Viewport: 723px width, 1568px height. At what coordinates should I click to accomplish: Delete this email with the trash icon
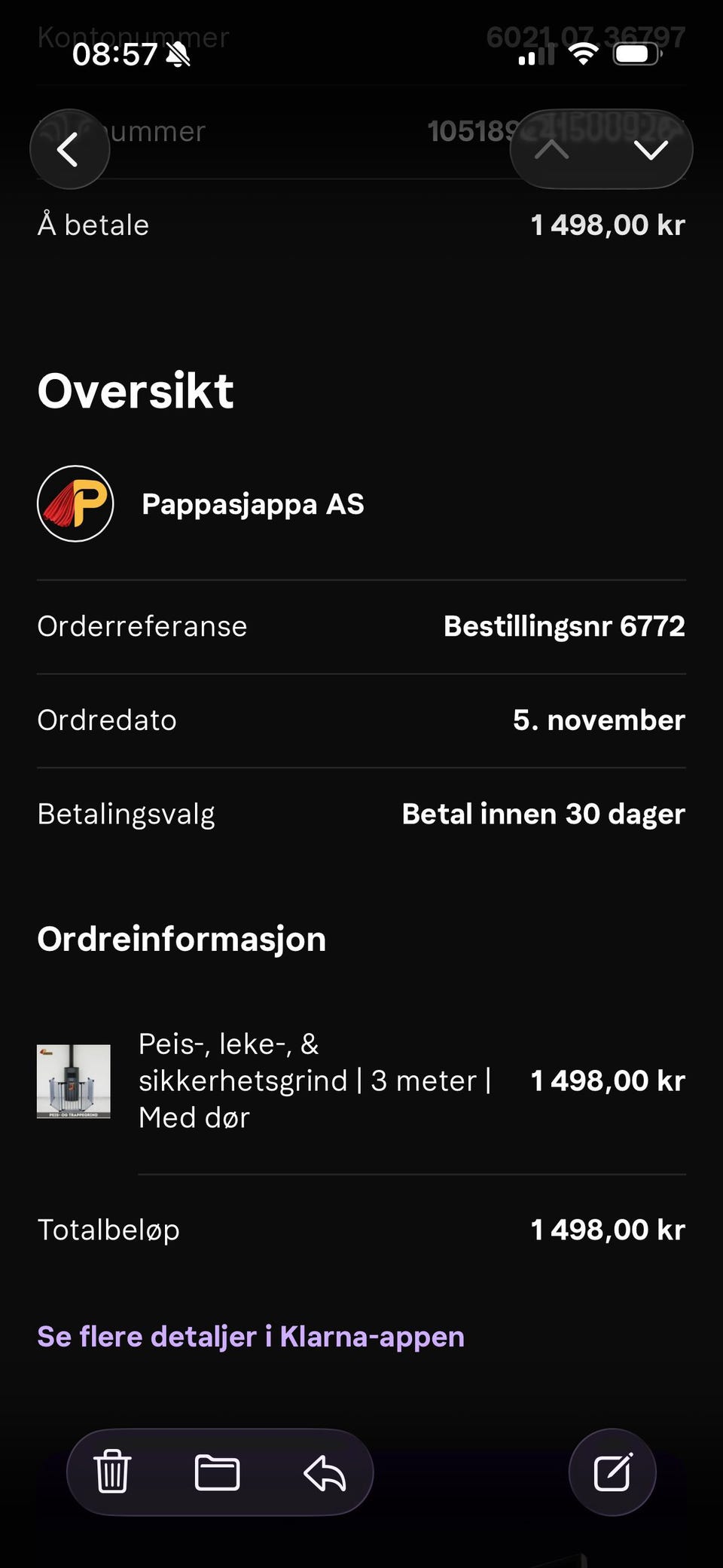pos(112,1472)
